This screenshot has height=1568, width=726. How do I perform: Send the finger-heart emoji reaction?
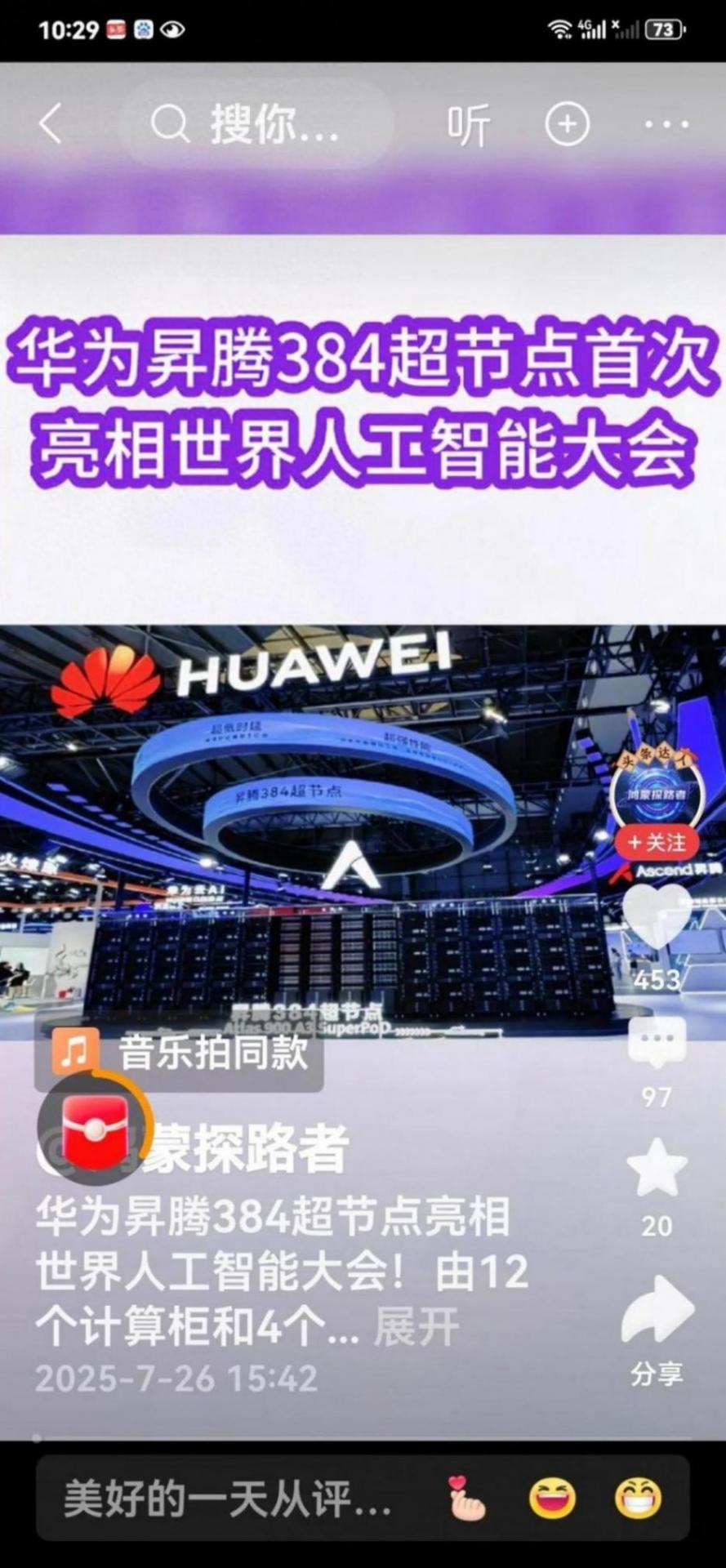click(467, 1499)
